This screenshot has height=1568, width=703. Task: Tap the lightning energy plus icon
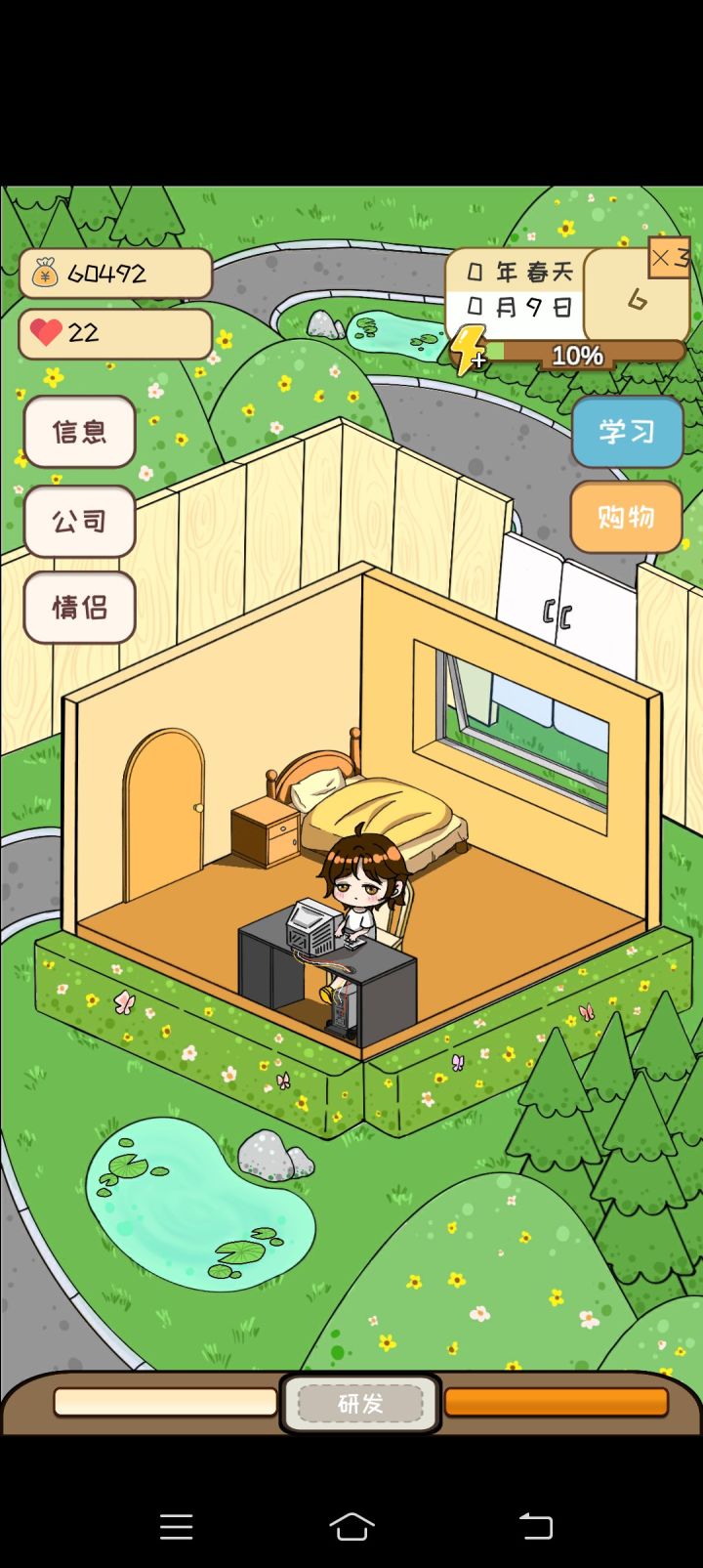469,350
